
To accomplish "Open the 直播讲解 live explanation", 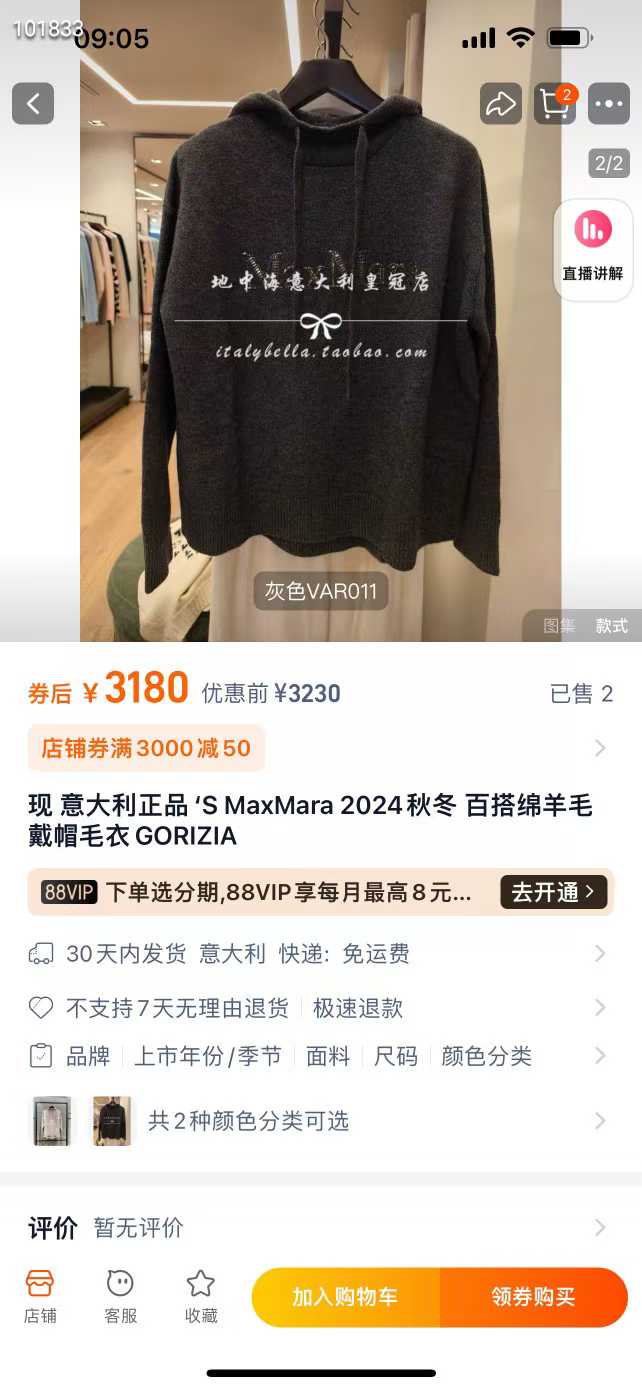I will pos(593,249).
